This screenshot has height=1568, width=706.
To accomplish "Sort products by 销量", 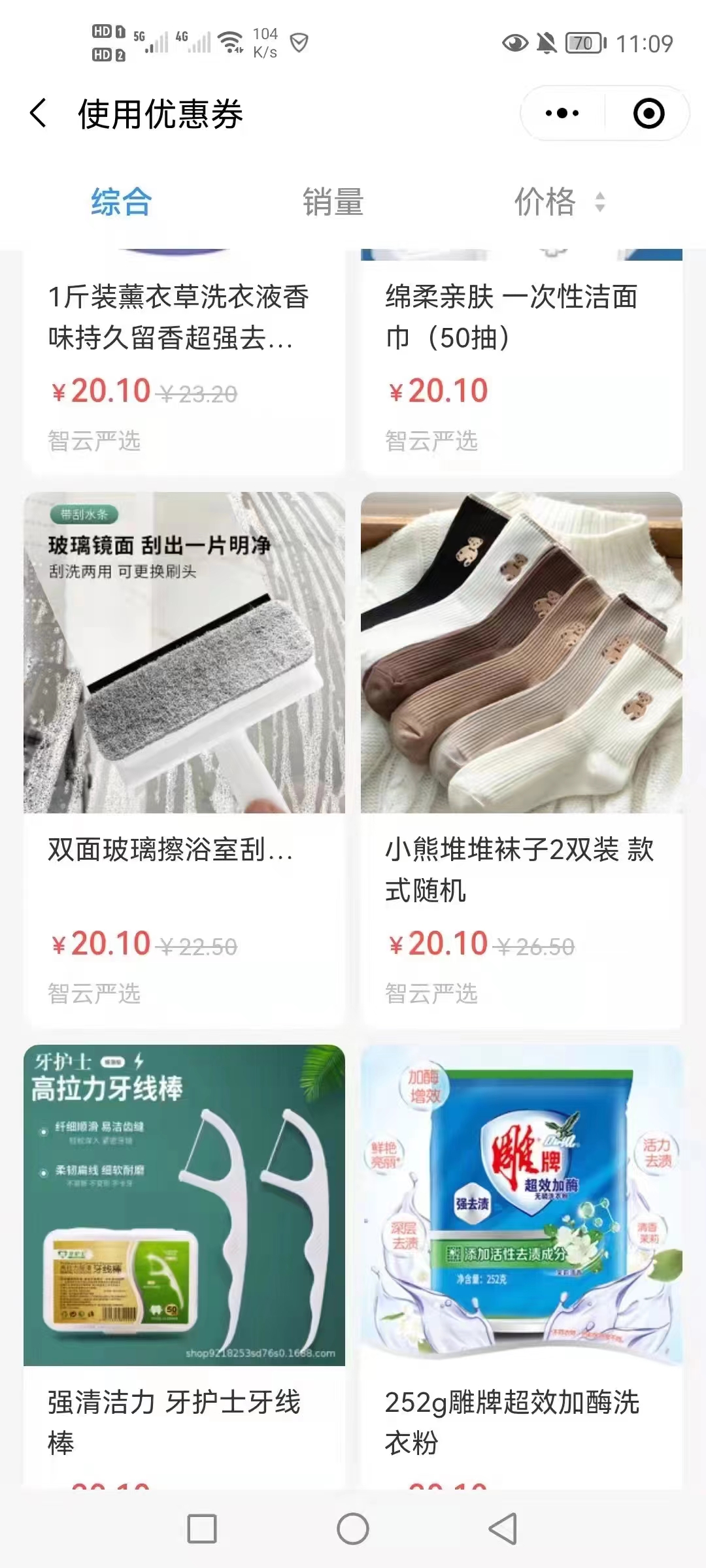I will pos(333,201).
